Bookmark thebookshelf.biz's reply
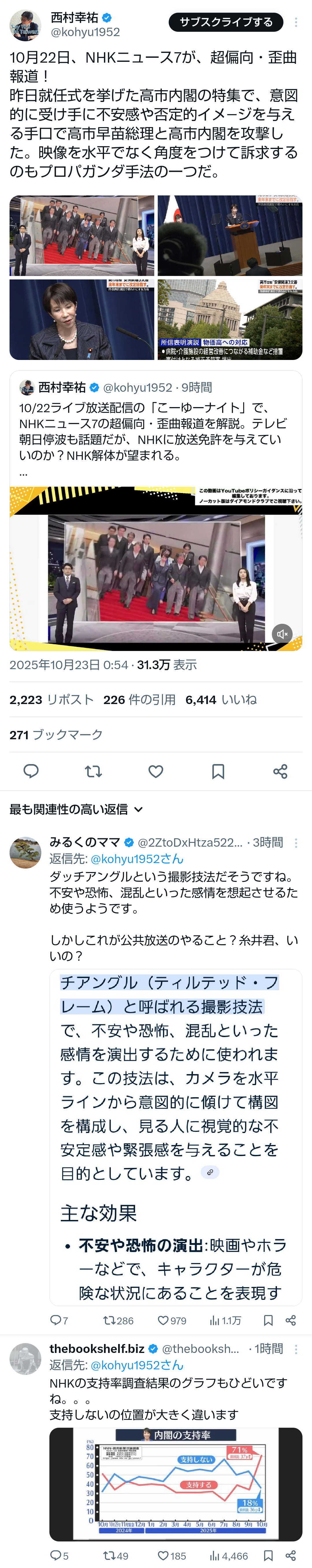The image size is (312, 1568). 268,1556
